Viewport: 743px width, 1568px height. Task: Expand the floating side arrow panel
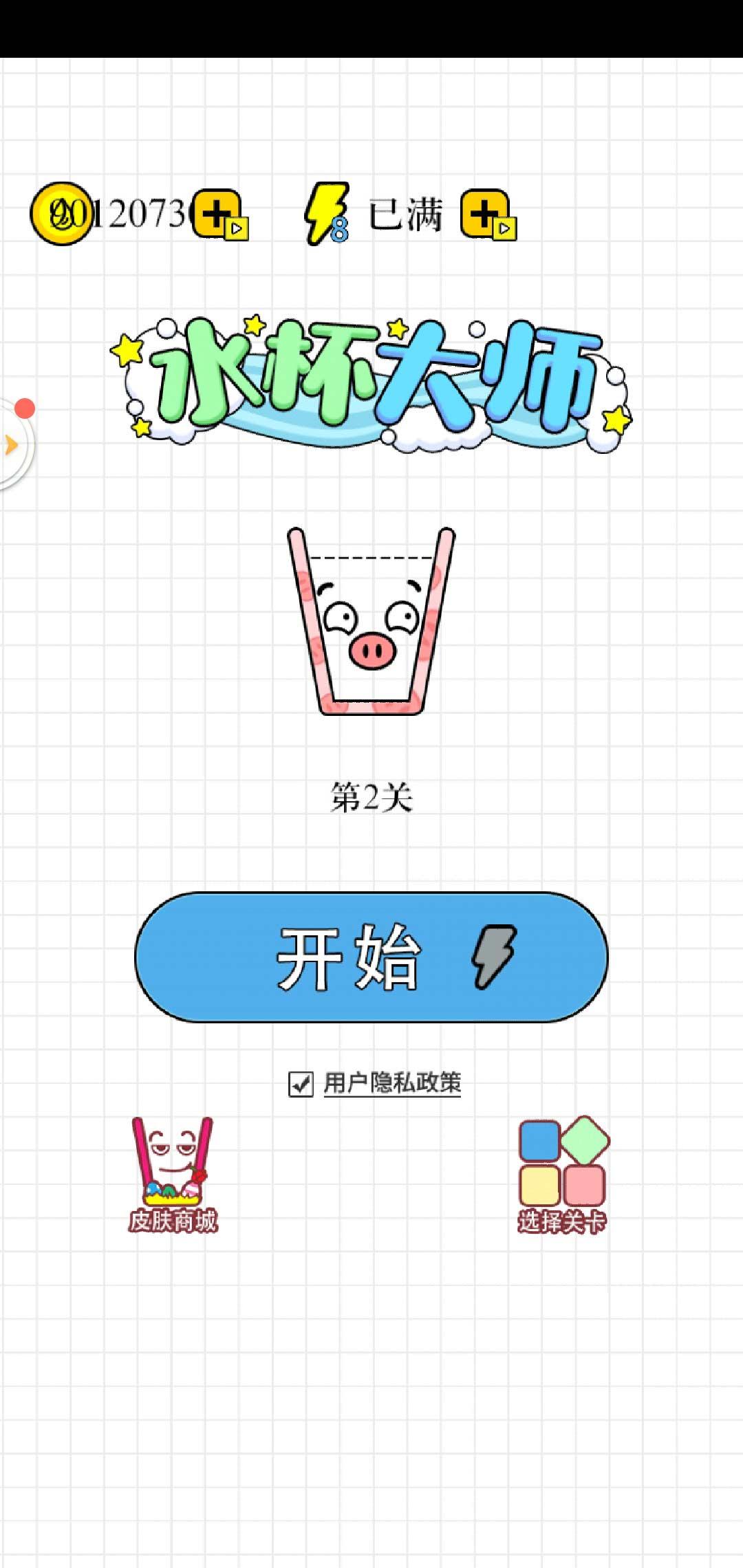point(12,444)
